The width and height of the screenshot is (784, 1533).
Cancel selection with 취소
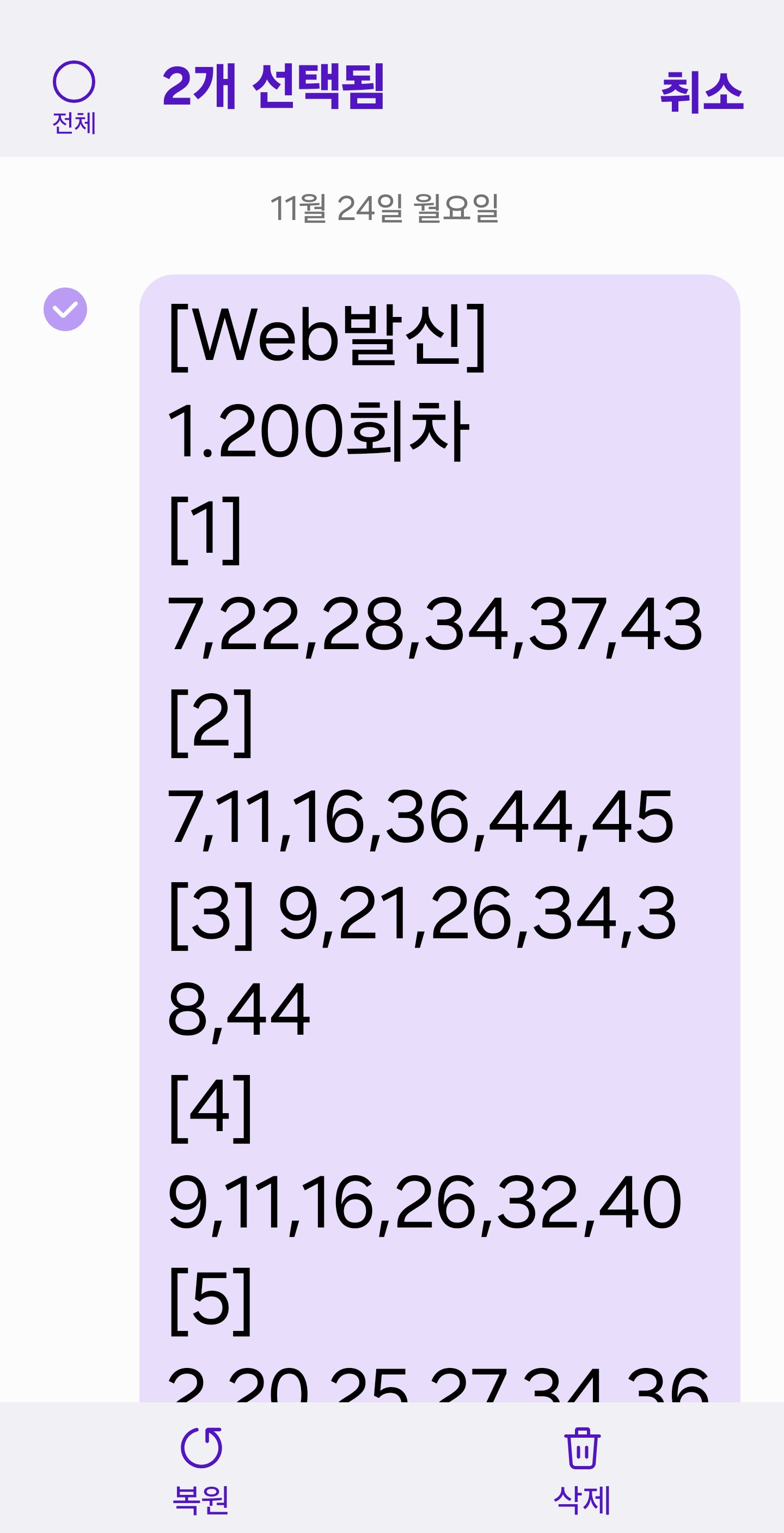tap(701, 91)
